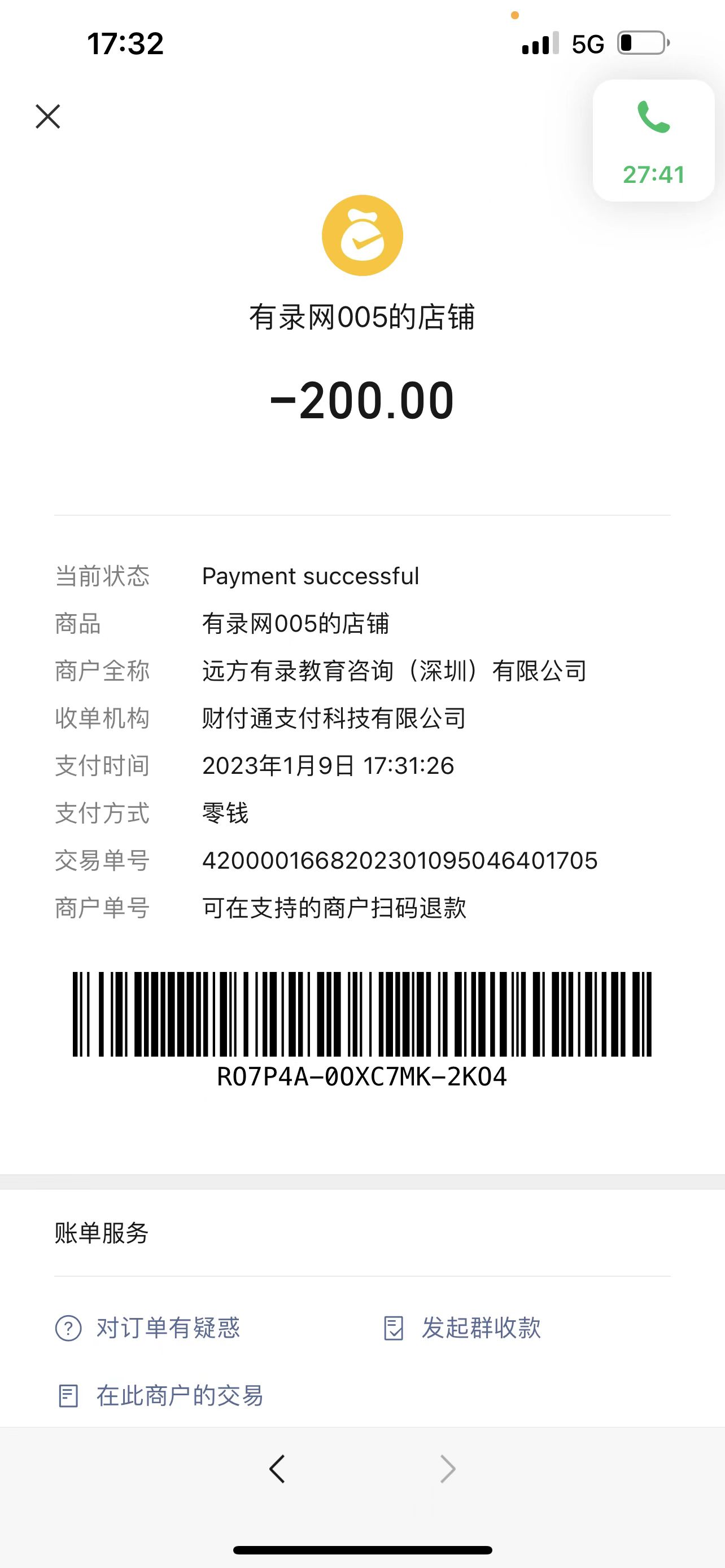Start a group collection via 发起群收款
The image size is (725, 1568).
click(462, 1328)
